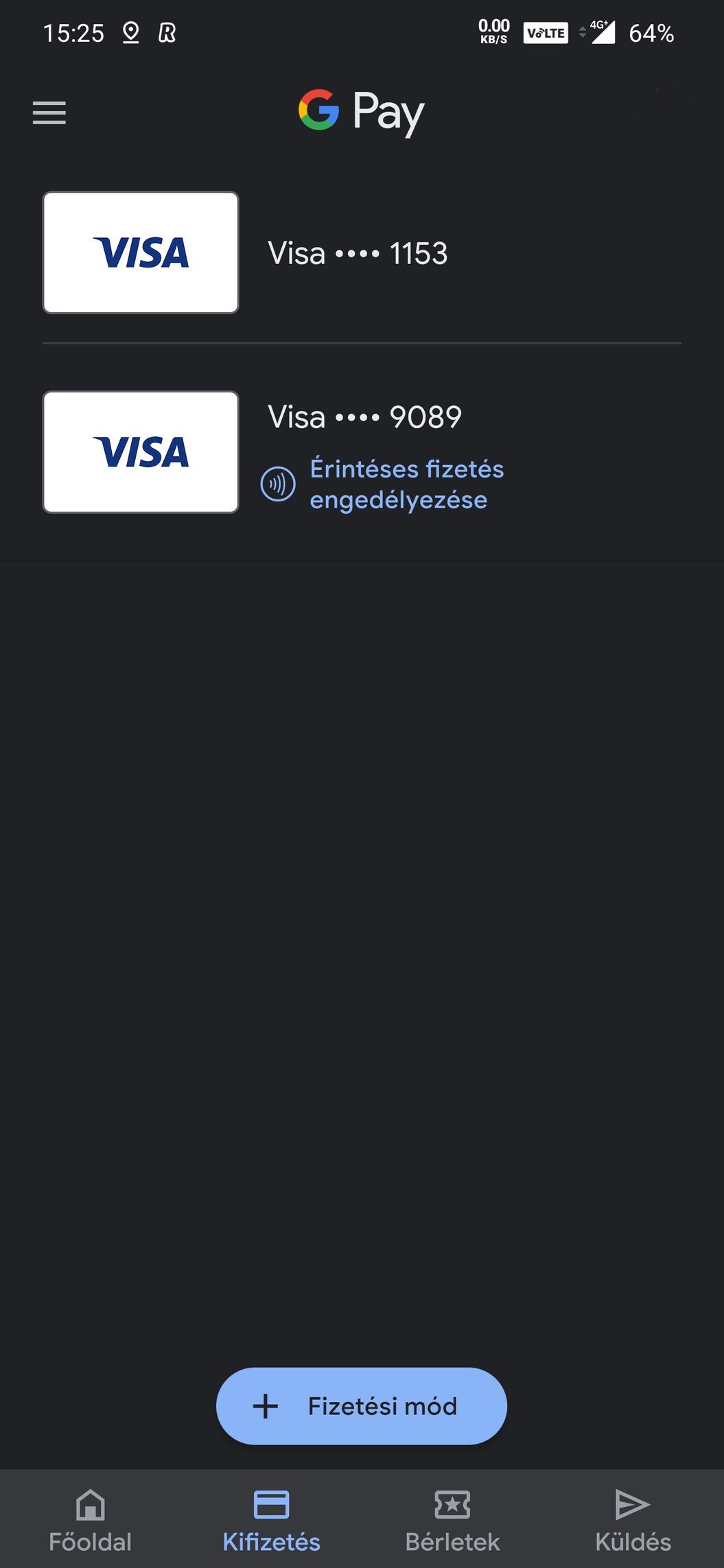The width and height of the screenshot is (724, 1568).
Task: Open the Visa card ending in 9089
Action: point(364,417)
